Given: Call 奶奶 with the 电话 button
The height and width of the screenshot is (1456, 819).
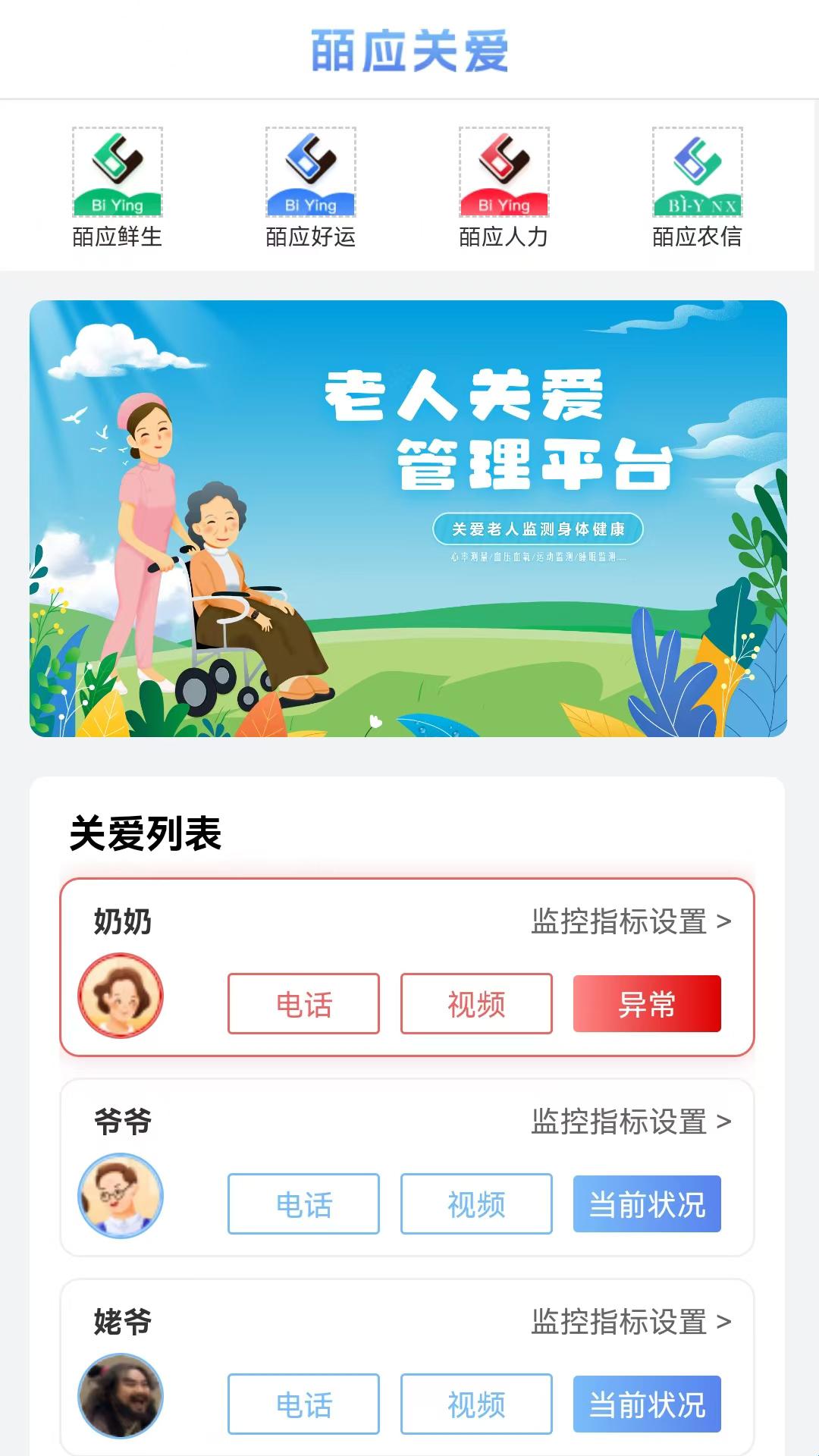Looking at the screenshot, I should (303, 1004).
